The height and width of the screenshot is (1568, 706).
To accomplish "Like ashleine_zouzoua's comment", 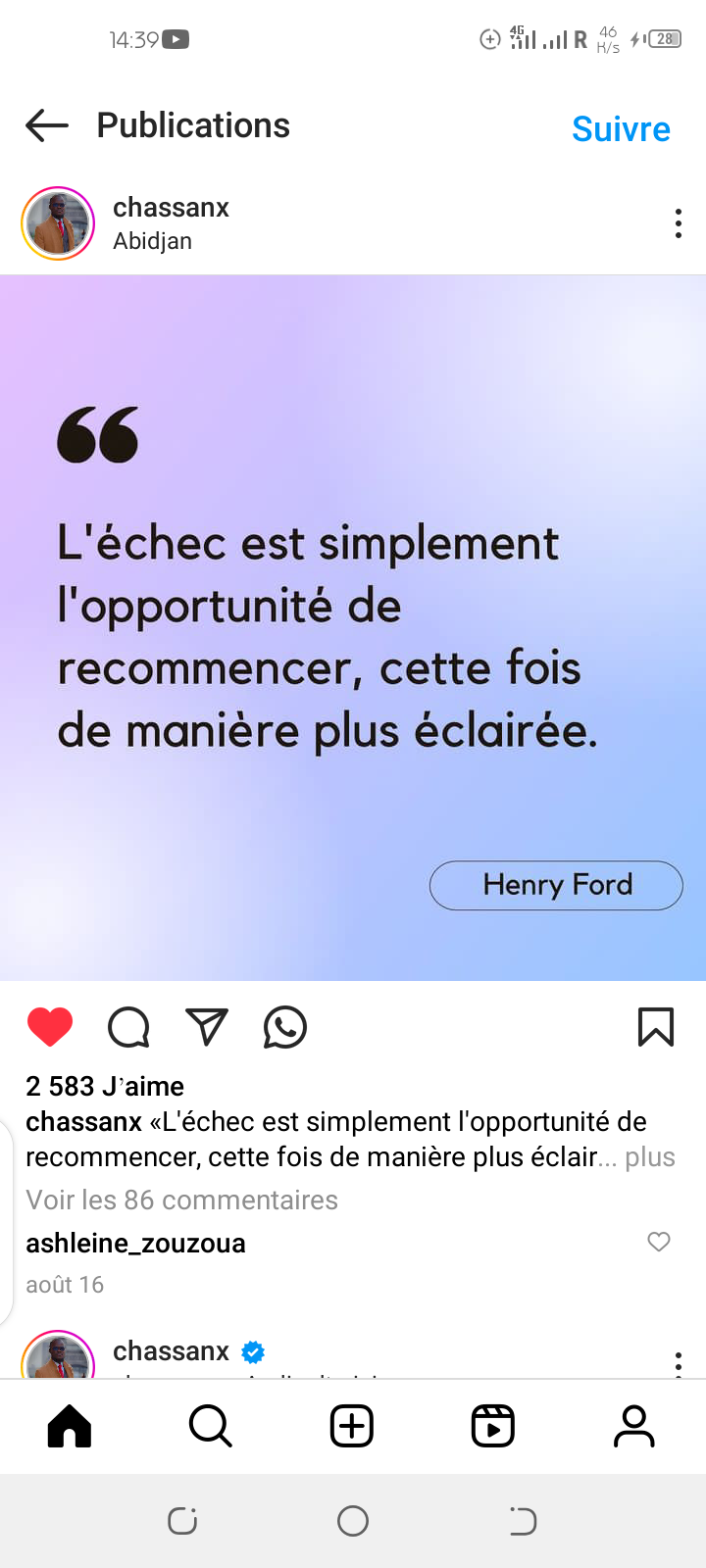I will click(x=659, y=1242).
